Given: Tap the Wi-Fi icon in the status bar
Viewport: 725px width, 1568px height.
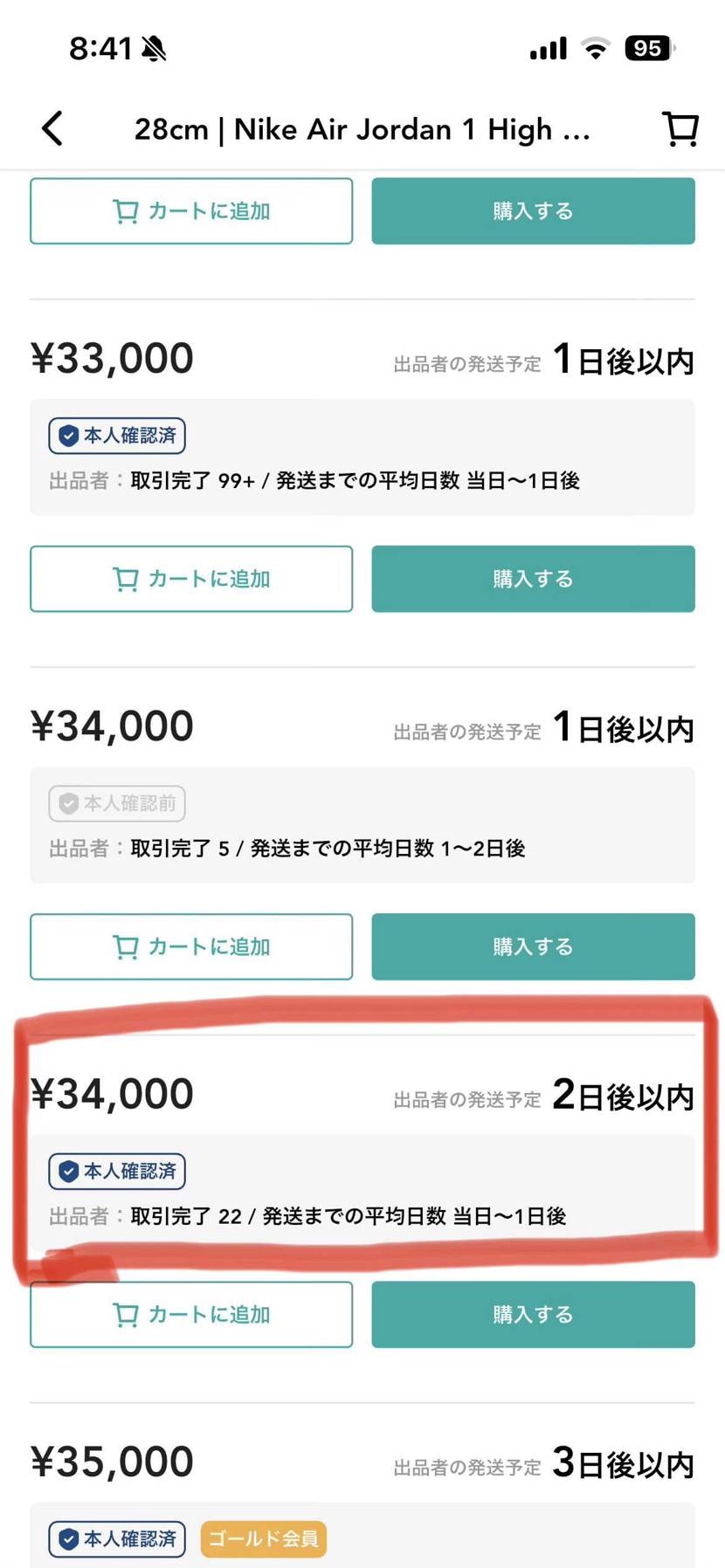Looking at the screenshot, I should (x=596, y=49).
